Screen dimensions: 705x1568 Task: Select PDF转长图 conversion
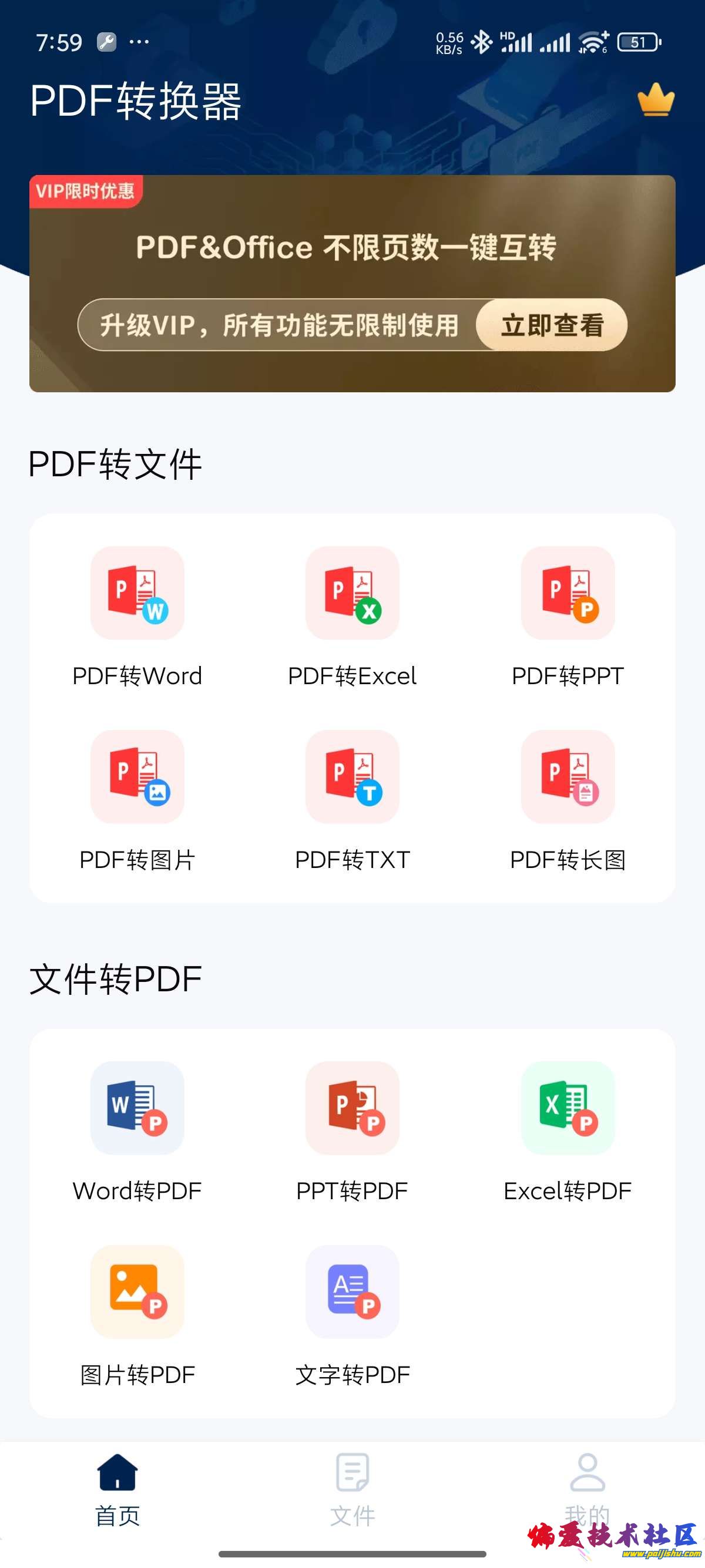click(568, 799)
